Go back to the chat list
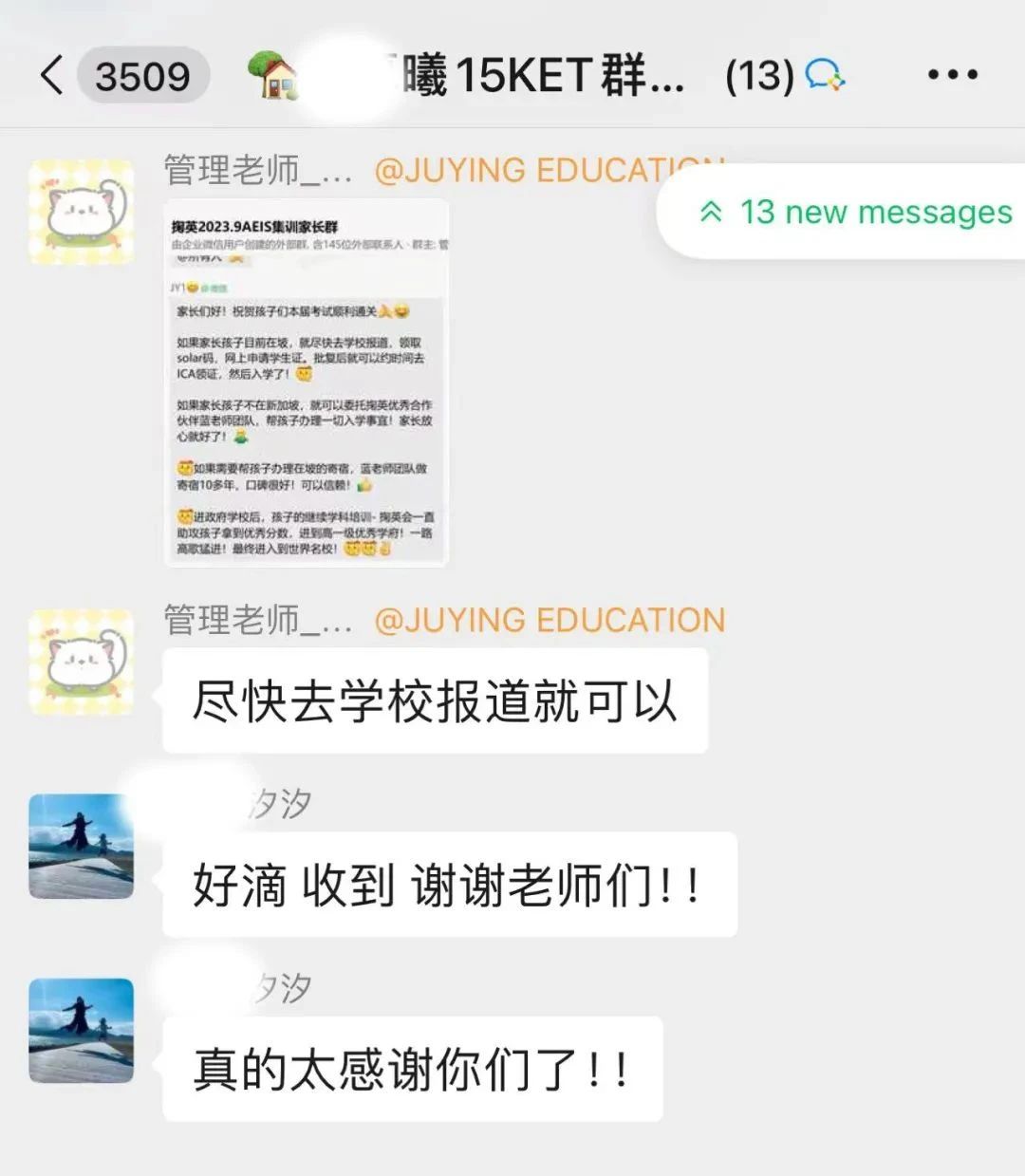This screenshot has width=1025, height=1176. point(52,75)
